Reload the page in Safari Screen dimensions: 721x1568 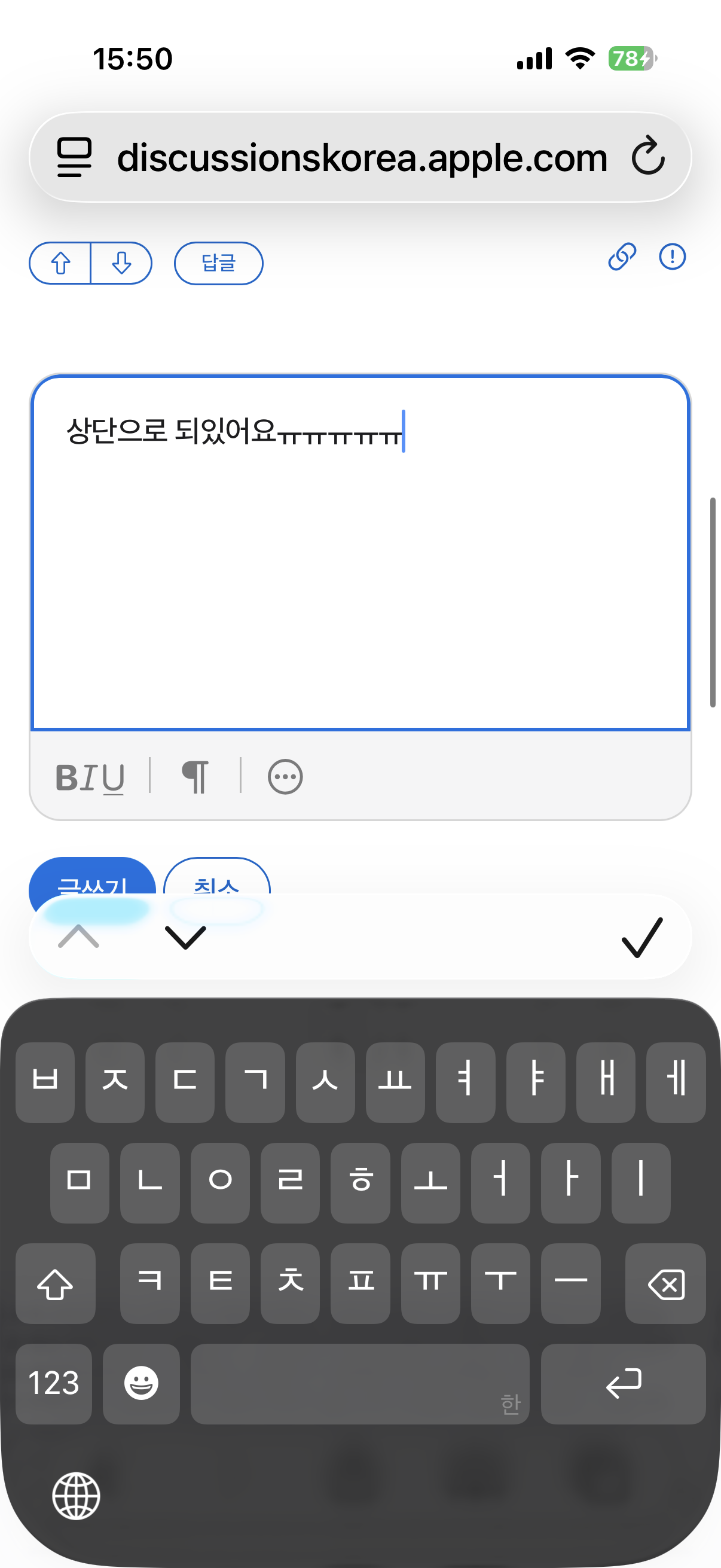pos(647,157)
